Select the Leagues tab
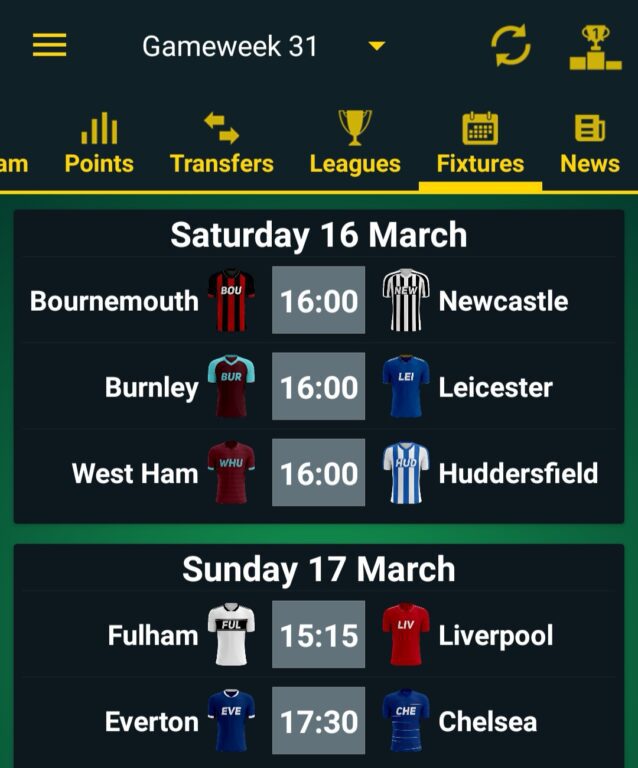The image size is (638, 768). (354, 145)
